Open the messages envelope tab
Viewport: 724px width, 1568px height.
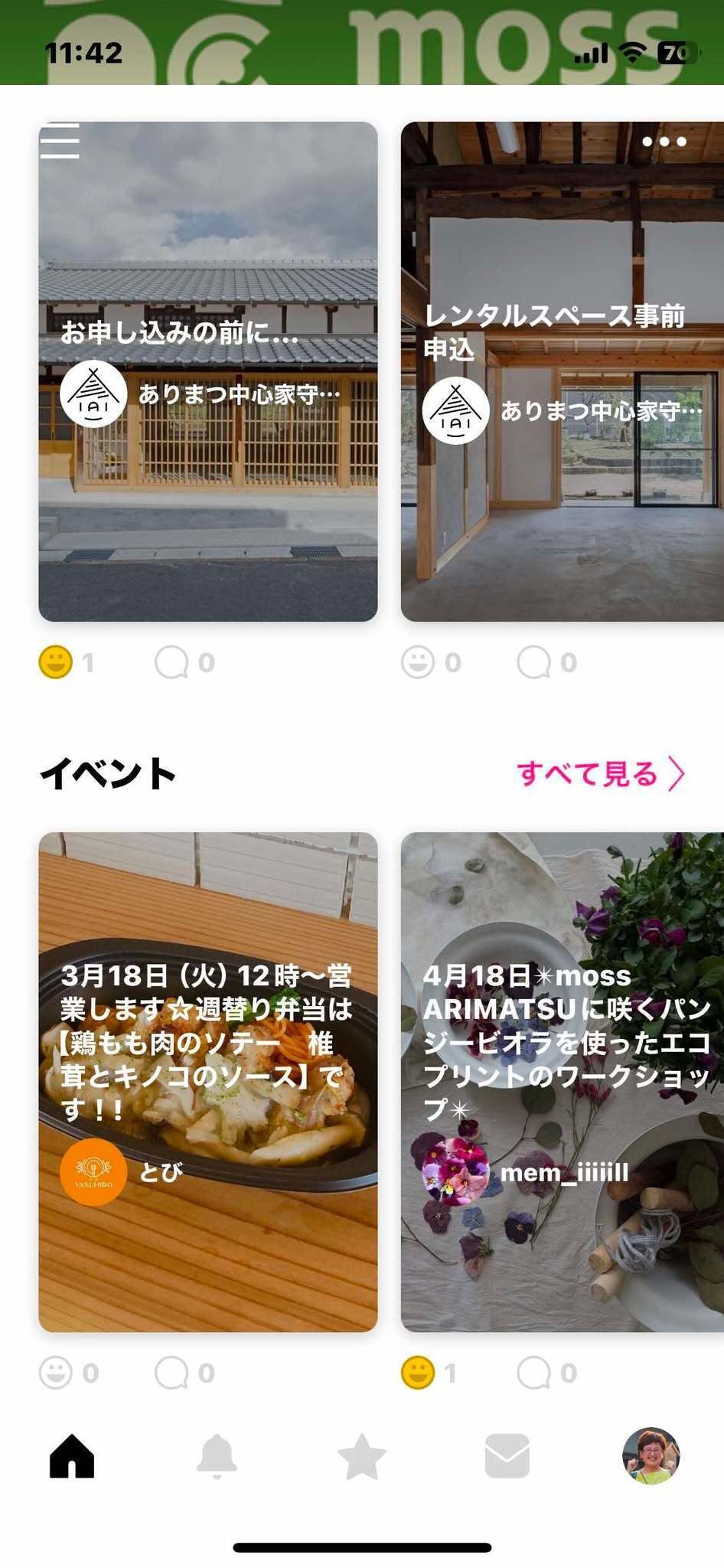tap(507, 1455)
